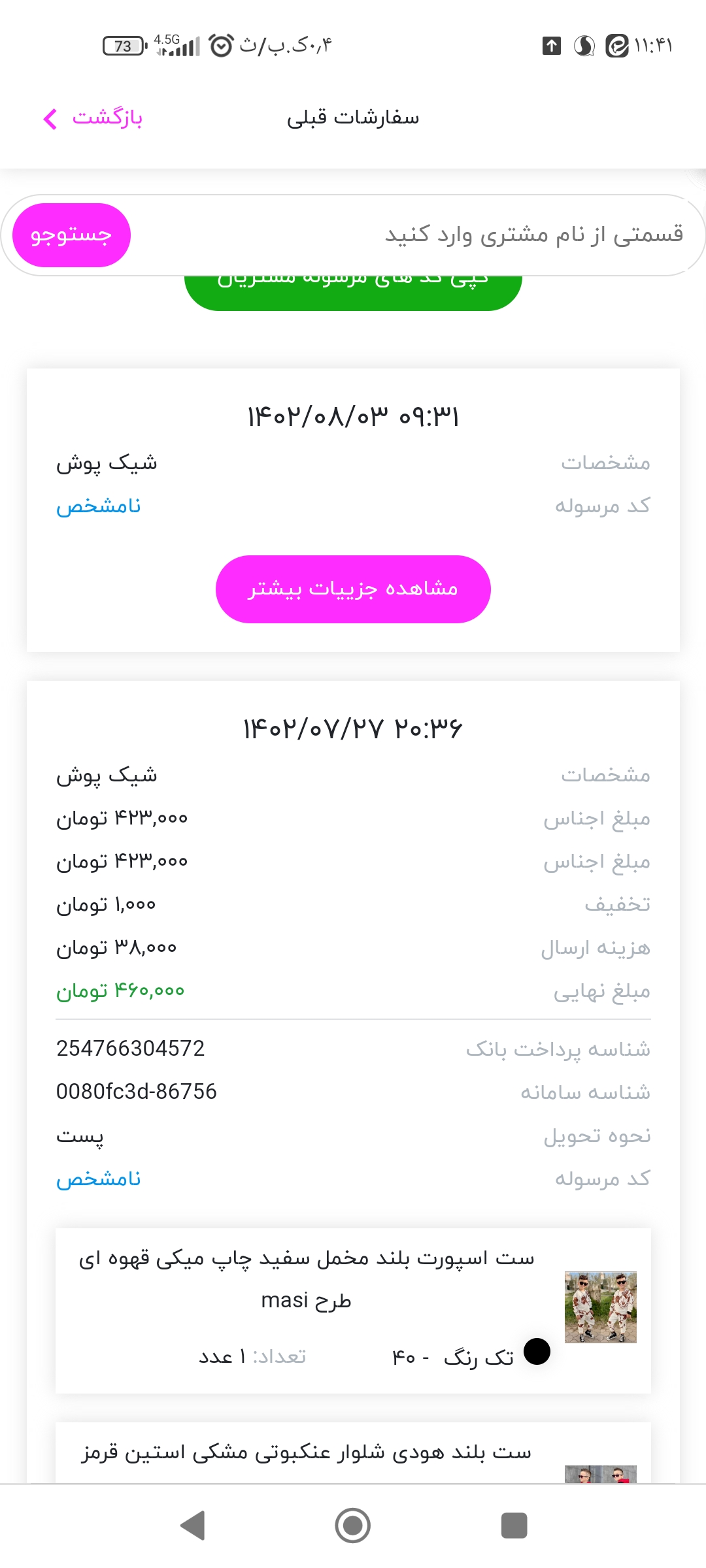Screen dimensions: 706x1568
Task: Tap the system back navigation button
Action: point(193,1526)
